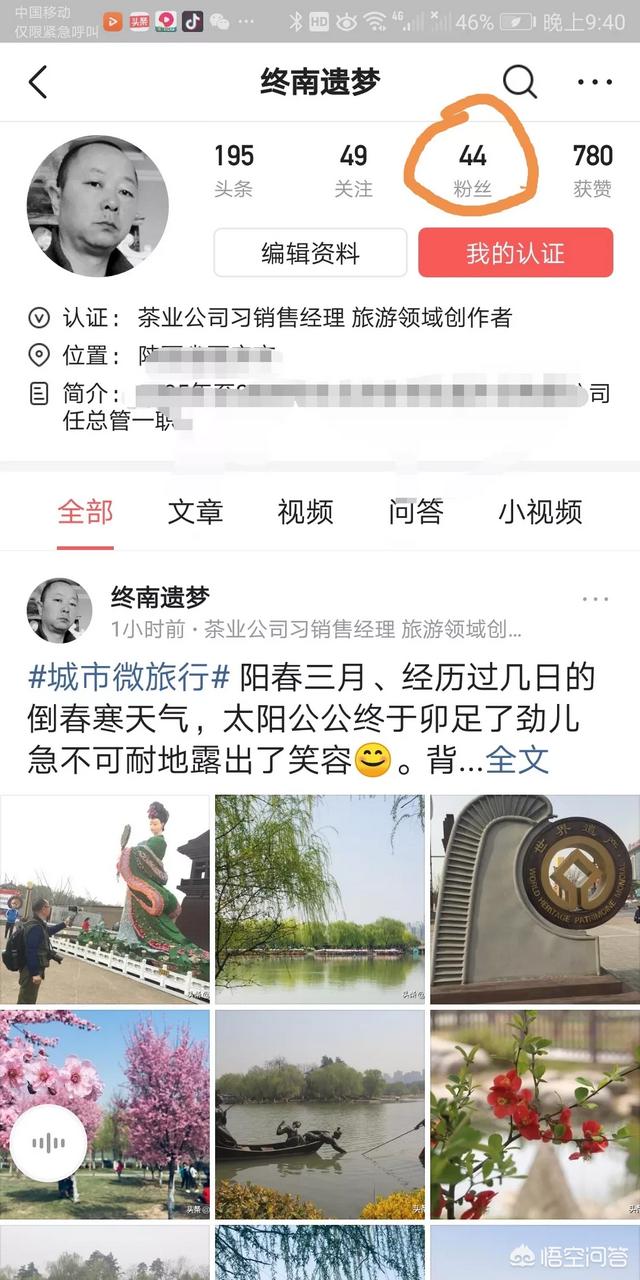The height and width of the screenshot is (1280, 640).
Task: Expand the post with the 全文 link
Action: click(x=517, y=760)
